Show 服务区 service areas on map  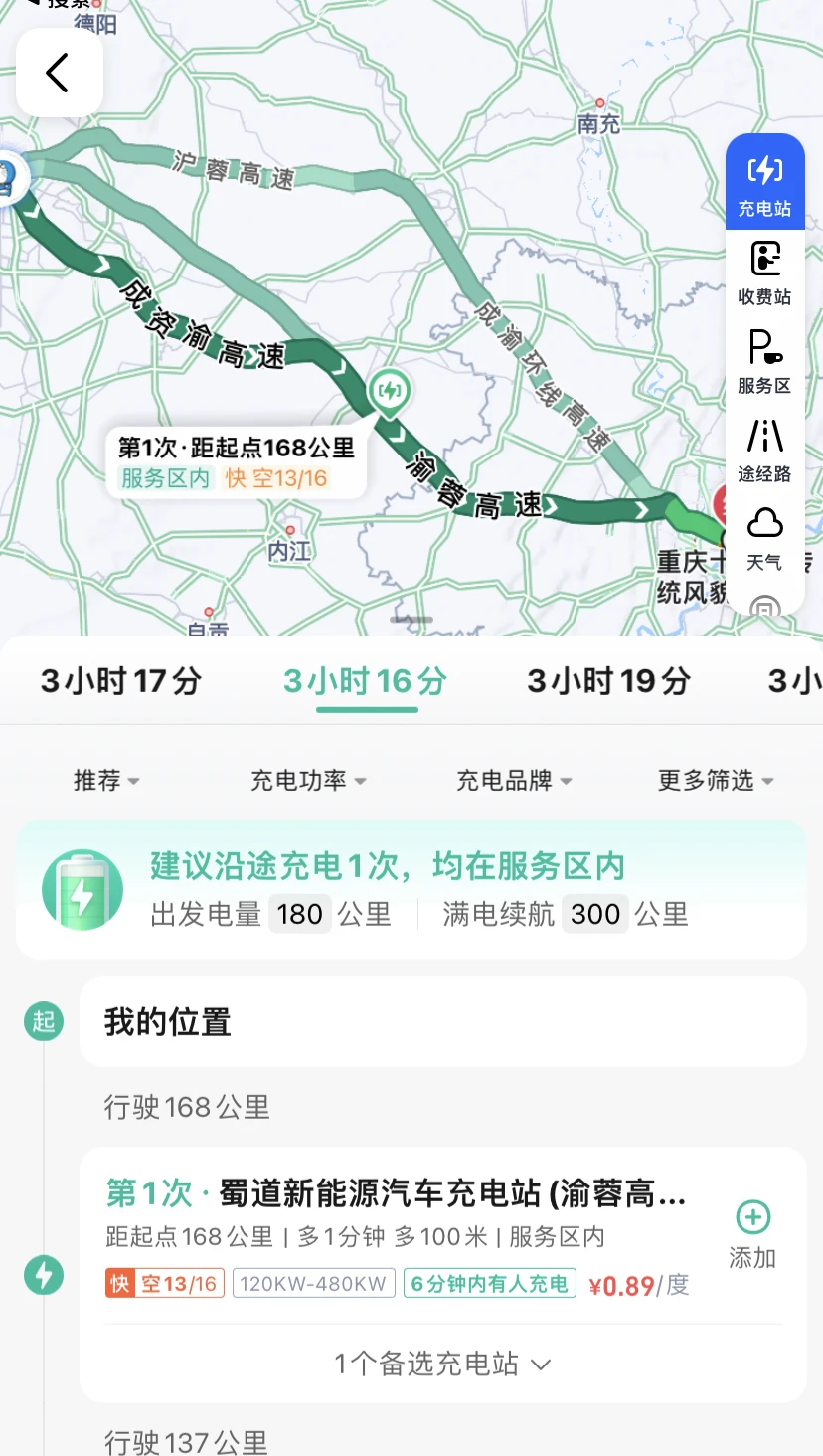764,361
